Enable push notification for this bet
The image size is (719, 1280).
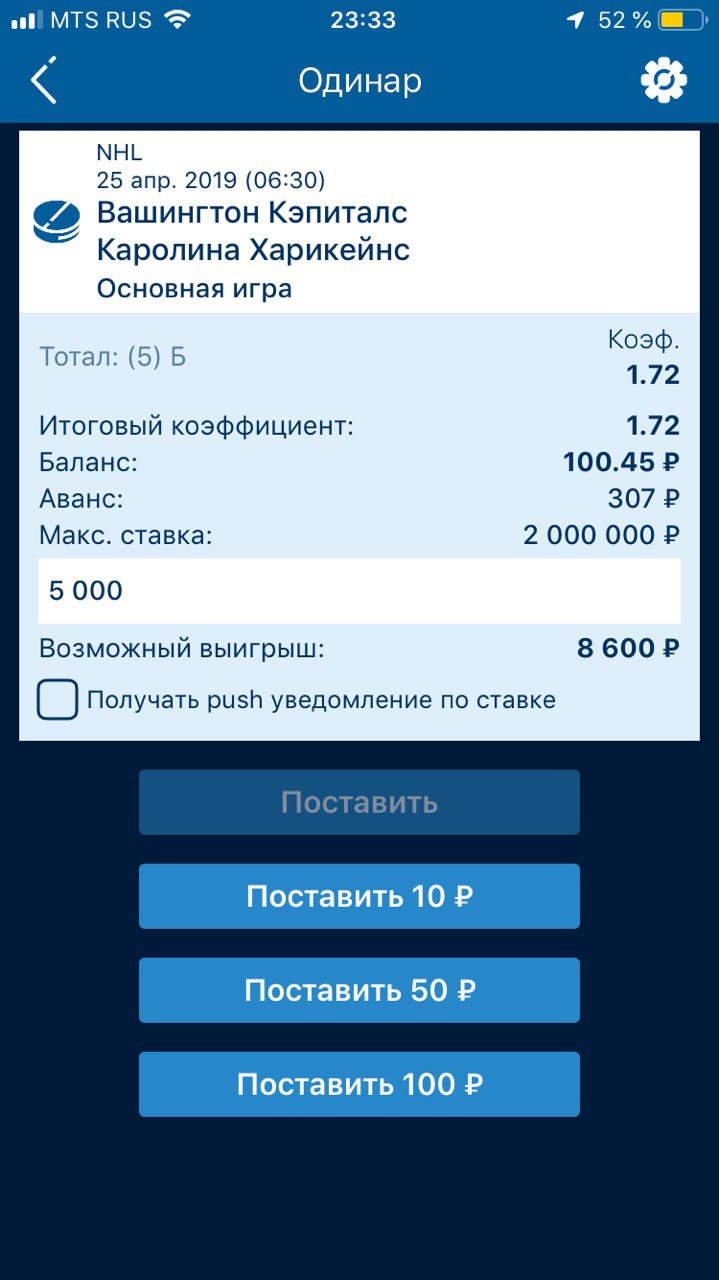click(58, 700)
